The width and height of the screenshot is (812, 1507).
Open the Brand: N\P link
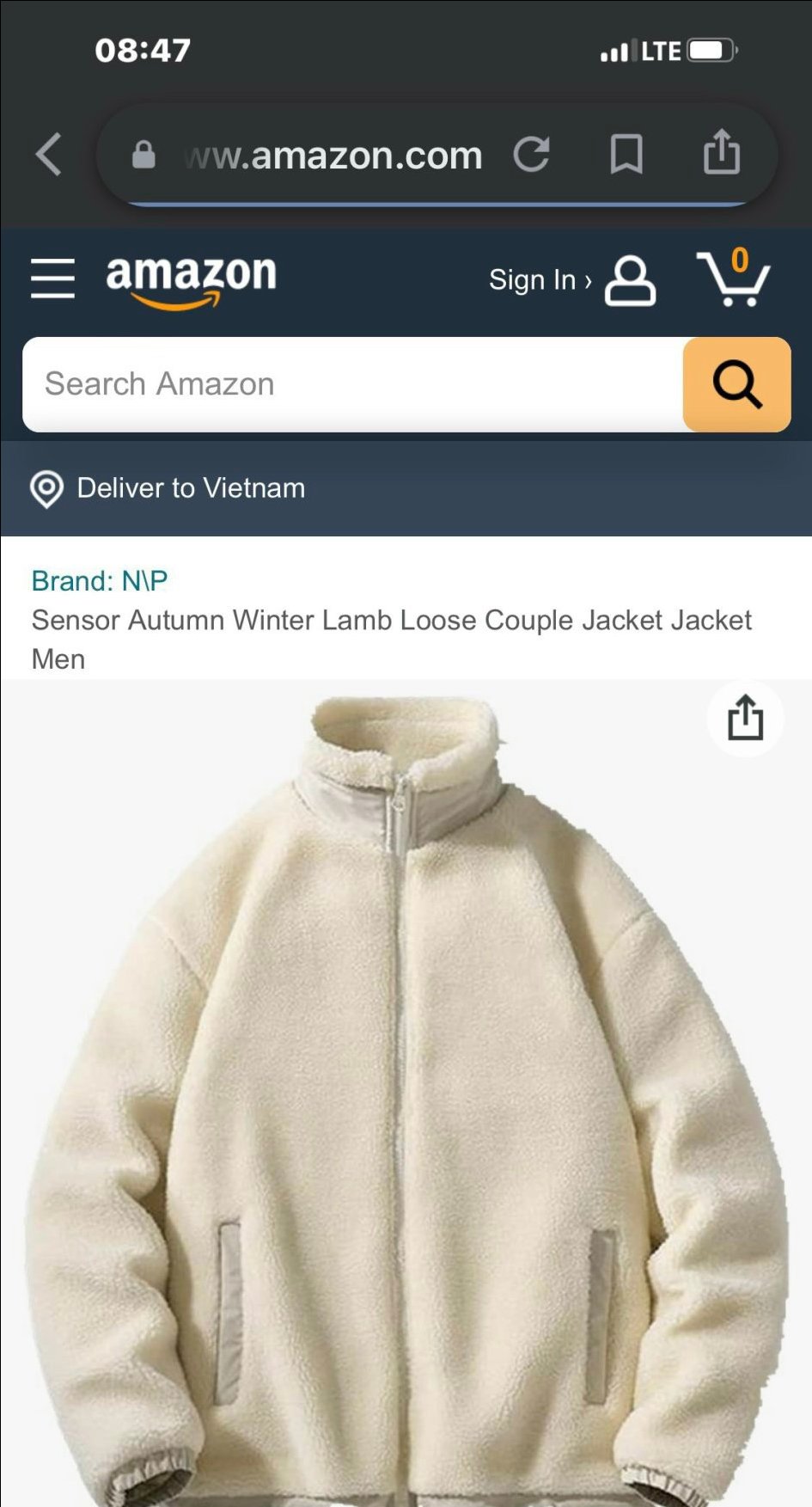coord(100,580)
